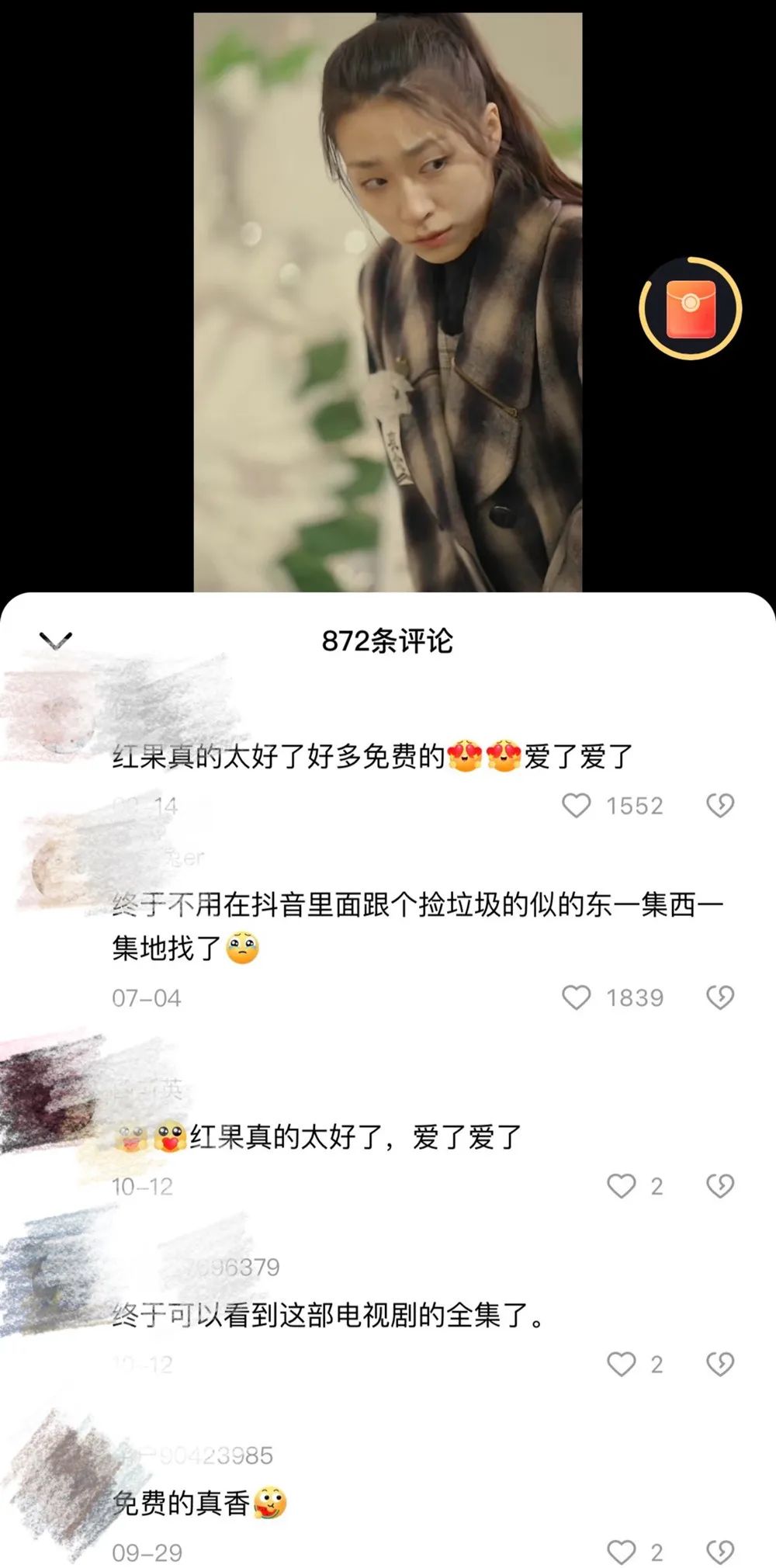Dislike the comment '终于可以看到这部电视剧的全集了'
The image size is (776, 1568).
click(x=720, y=1364)
